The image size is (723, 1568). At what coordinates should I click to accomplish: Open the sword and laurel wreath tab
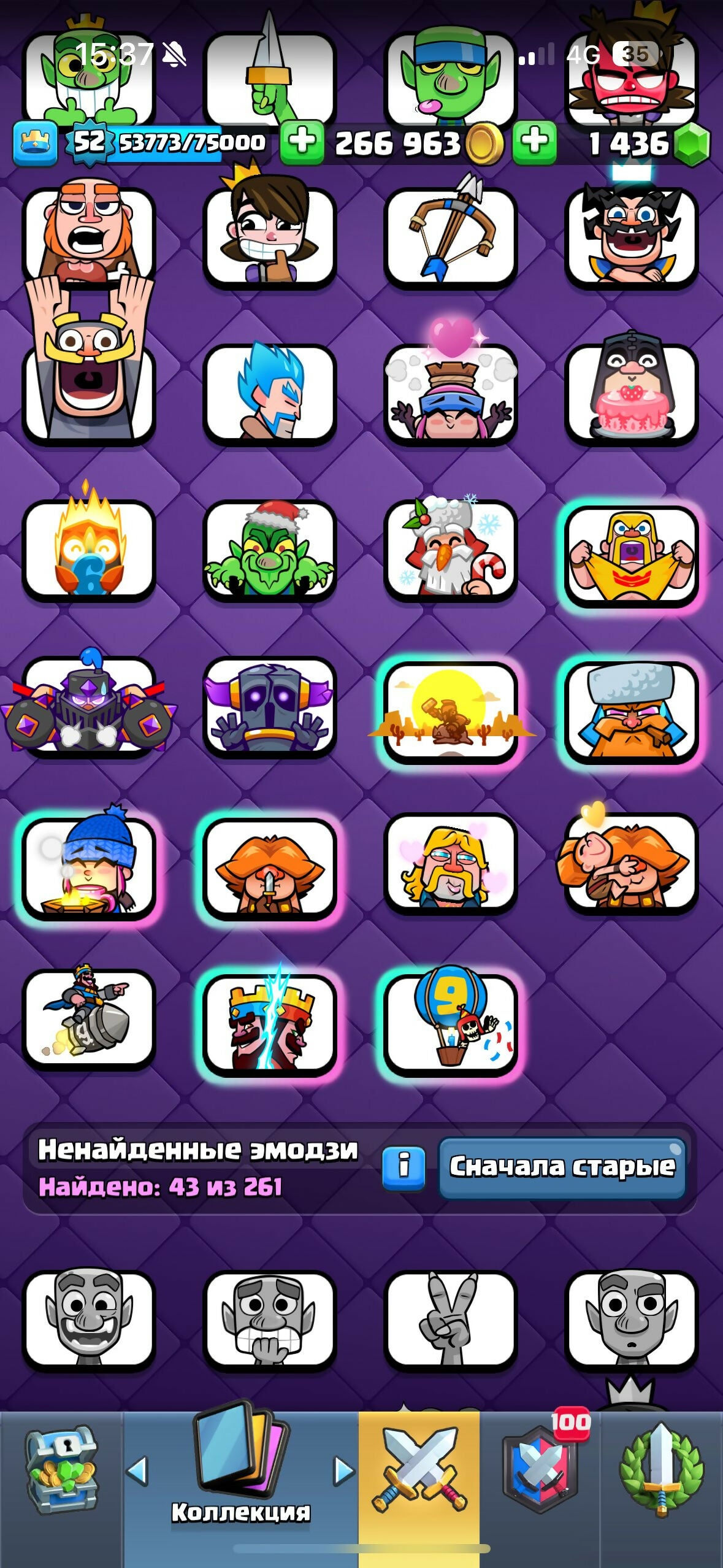coord(661,1472)
